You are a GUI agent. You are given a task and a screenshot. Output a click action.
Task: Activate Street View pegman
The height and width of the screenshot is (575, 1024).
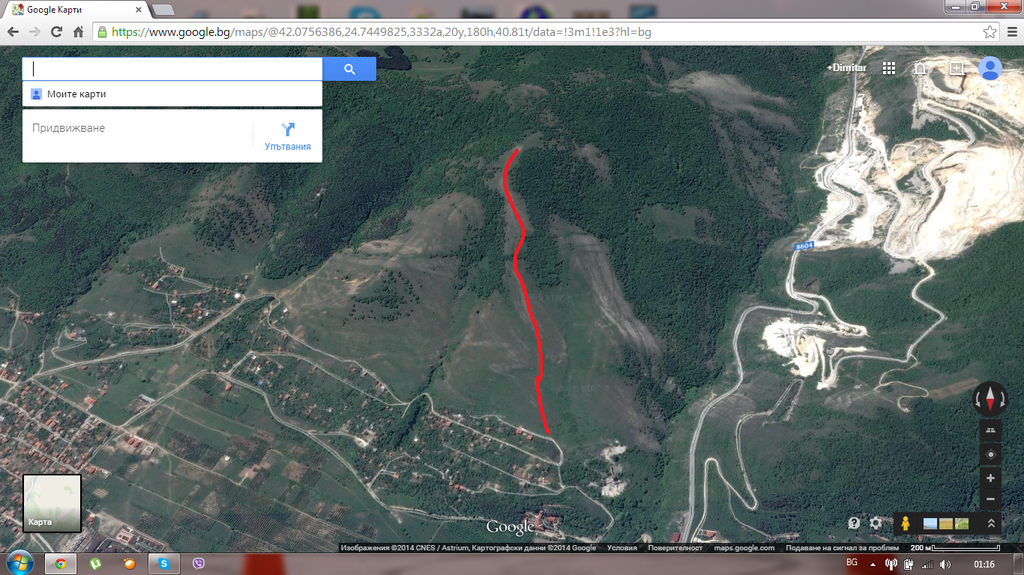point(905,523)
